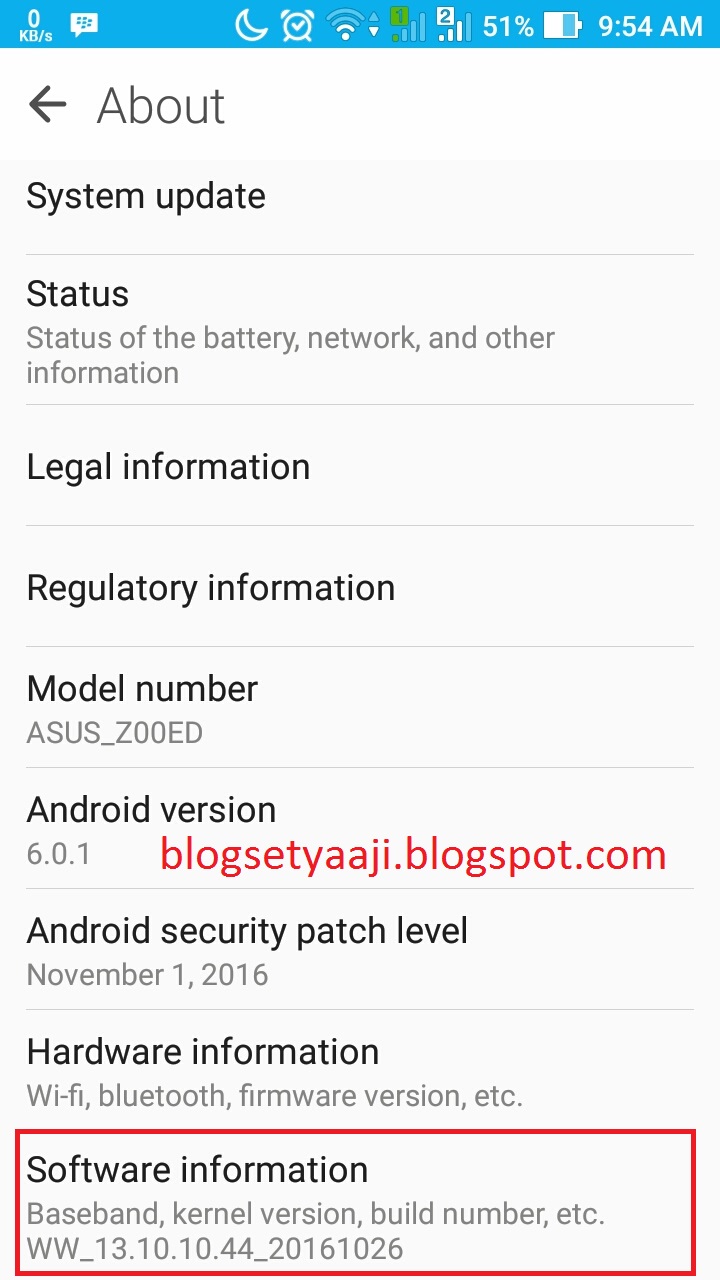This screenshot has height=1280, width=720.
Task: Tap the Android security patch level entry
Action: click(248, 950)
